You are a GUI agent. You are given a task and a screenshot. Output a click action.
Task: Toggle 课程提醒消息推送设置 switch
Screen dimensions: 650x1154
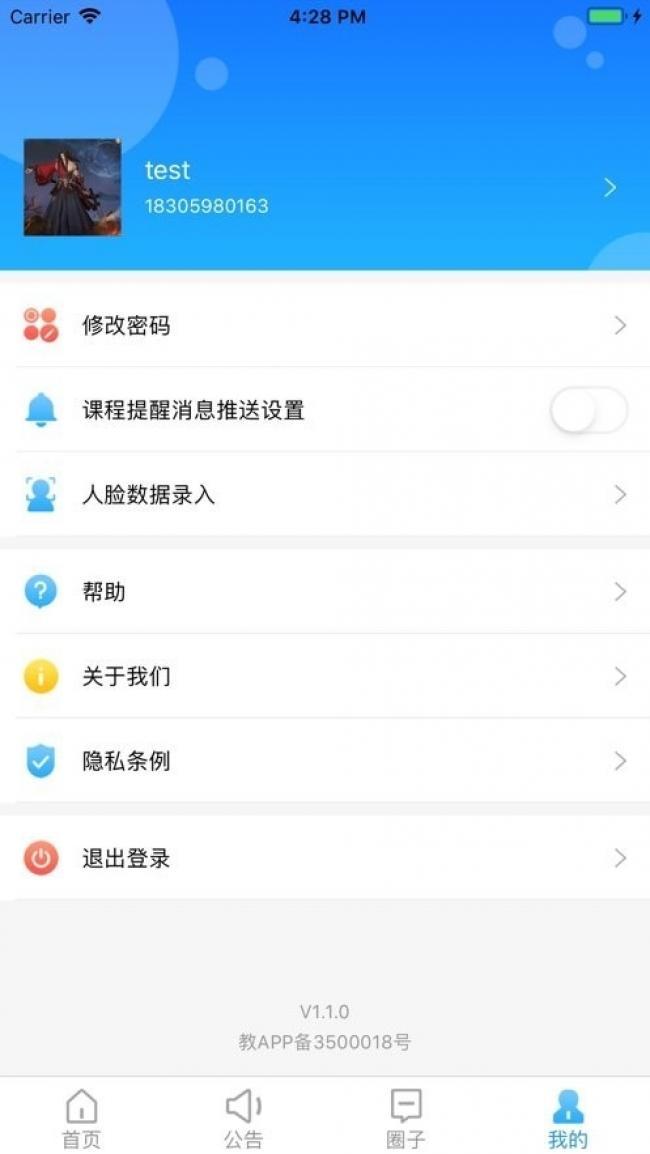pos(589,410)
